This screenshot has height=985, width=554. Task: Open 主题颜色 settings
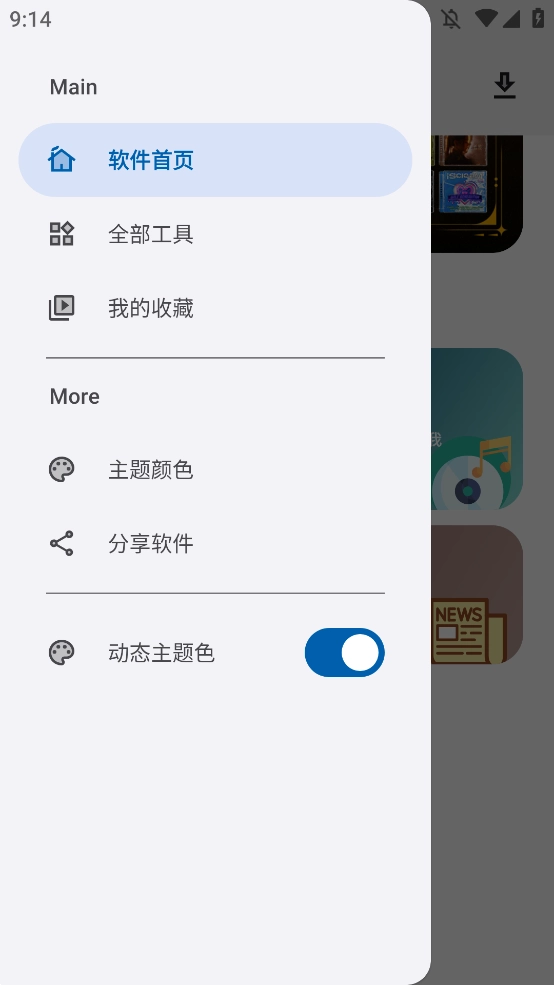click(215, 470)
